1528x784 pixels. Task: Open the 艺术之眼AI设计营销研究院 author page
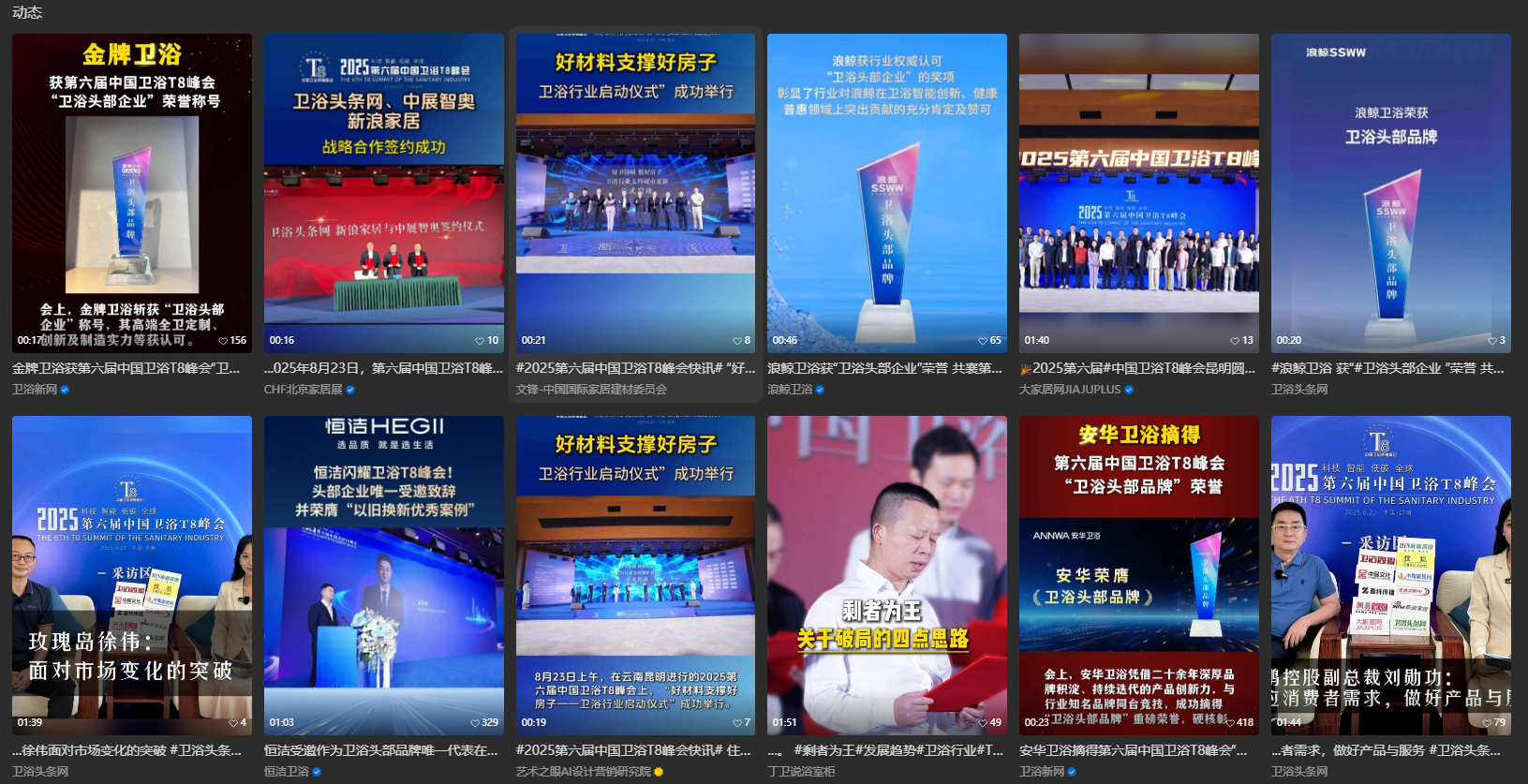point(583,772)
